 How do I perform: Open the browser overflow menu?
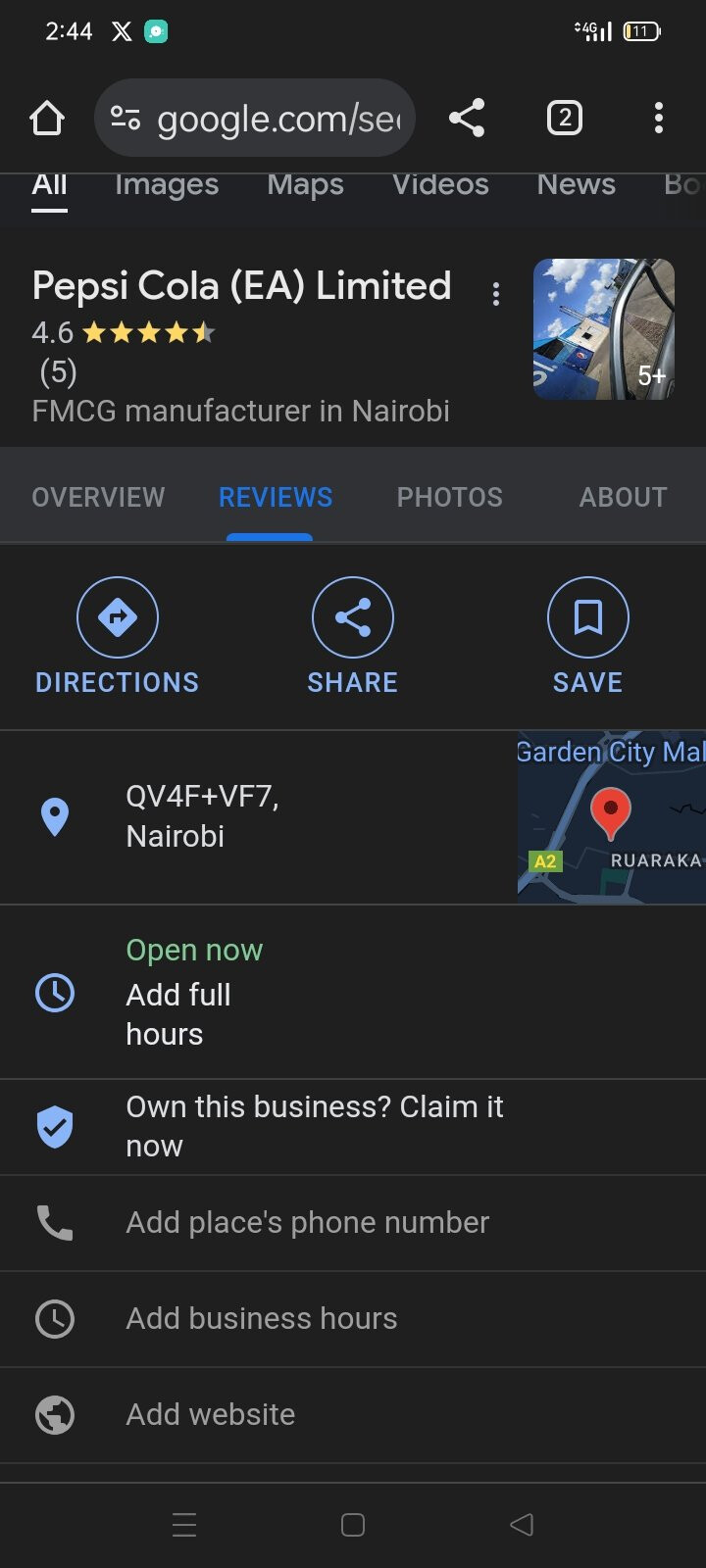click(x=658, y=119)
